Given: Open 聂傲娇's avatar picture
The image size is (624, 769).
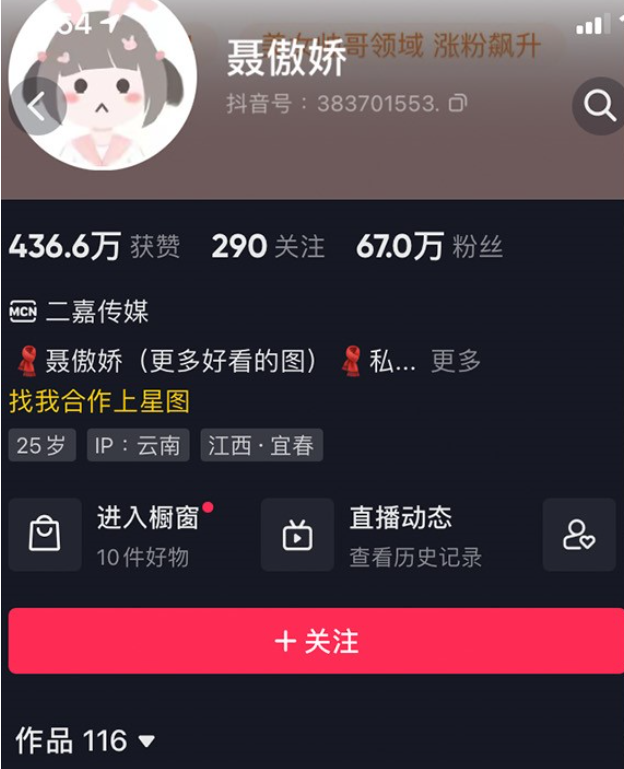Looking at the screenshot, I should point(100,88).
